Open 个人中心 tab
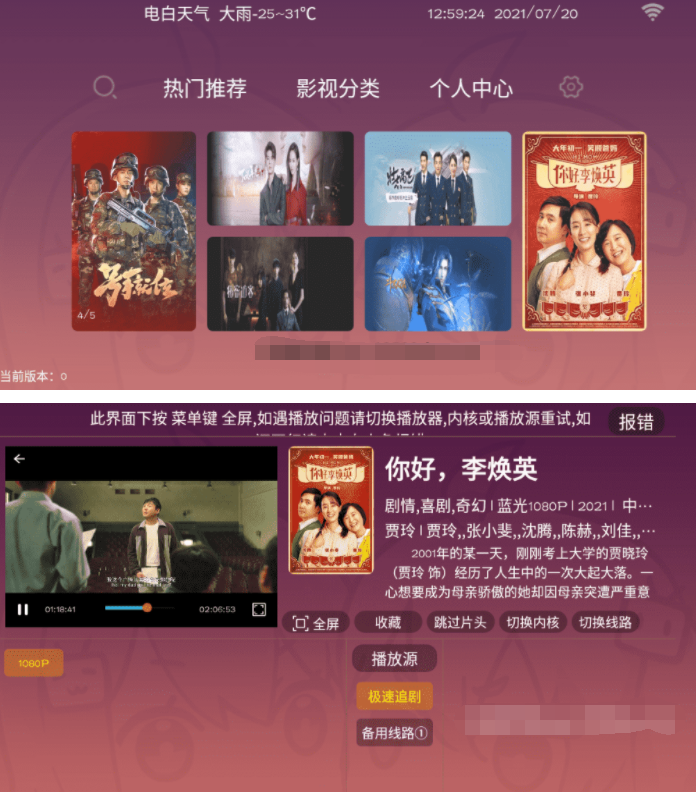696x792 pixels. [471, 88]
